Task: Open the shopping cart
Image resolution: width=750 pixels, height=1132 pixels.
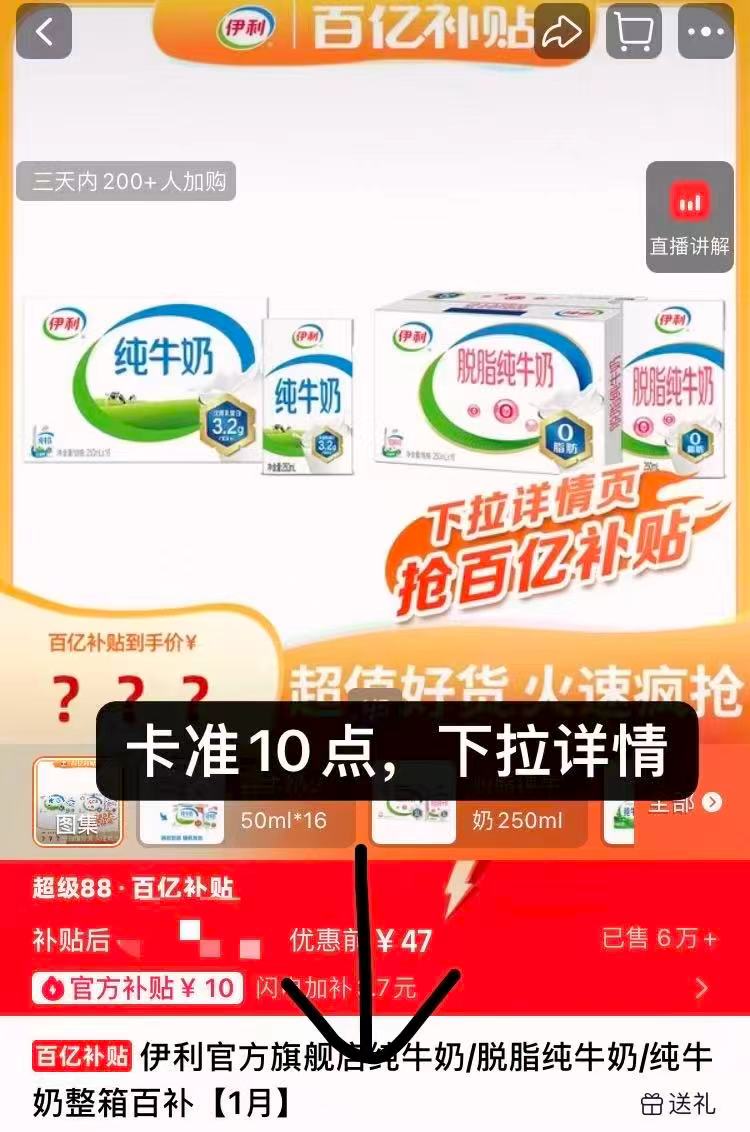Action: point(633,32)
